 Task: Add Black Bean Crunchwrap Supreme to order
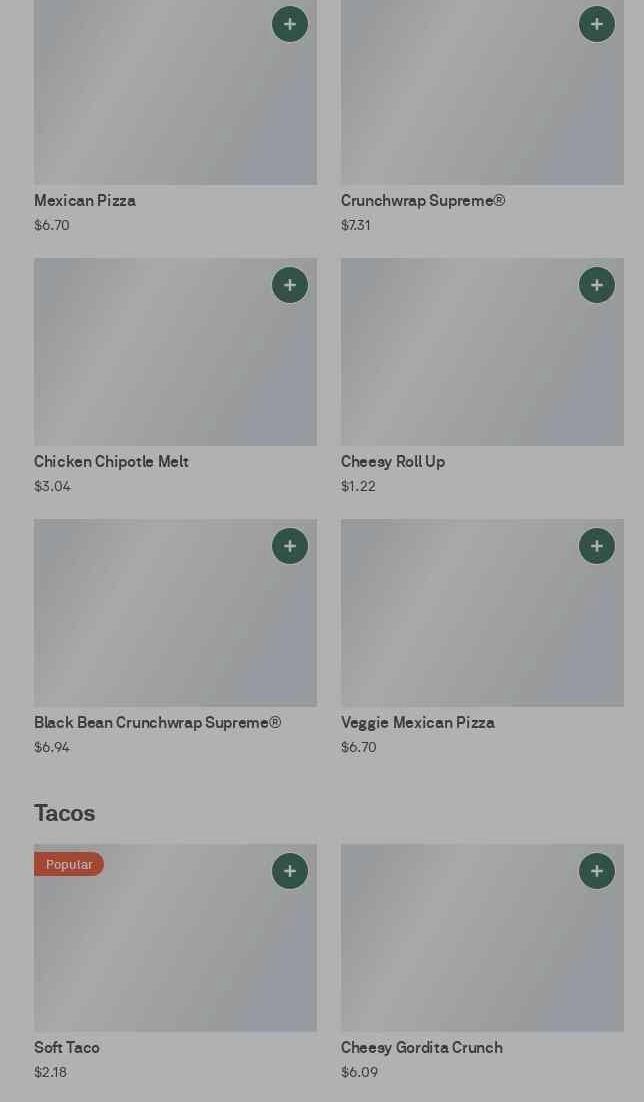[290, 546]
